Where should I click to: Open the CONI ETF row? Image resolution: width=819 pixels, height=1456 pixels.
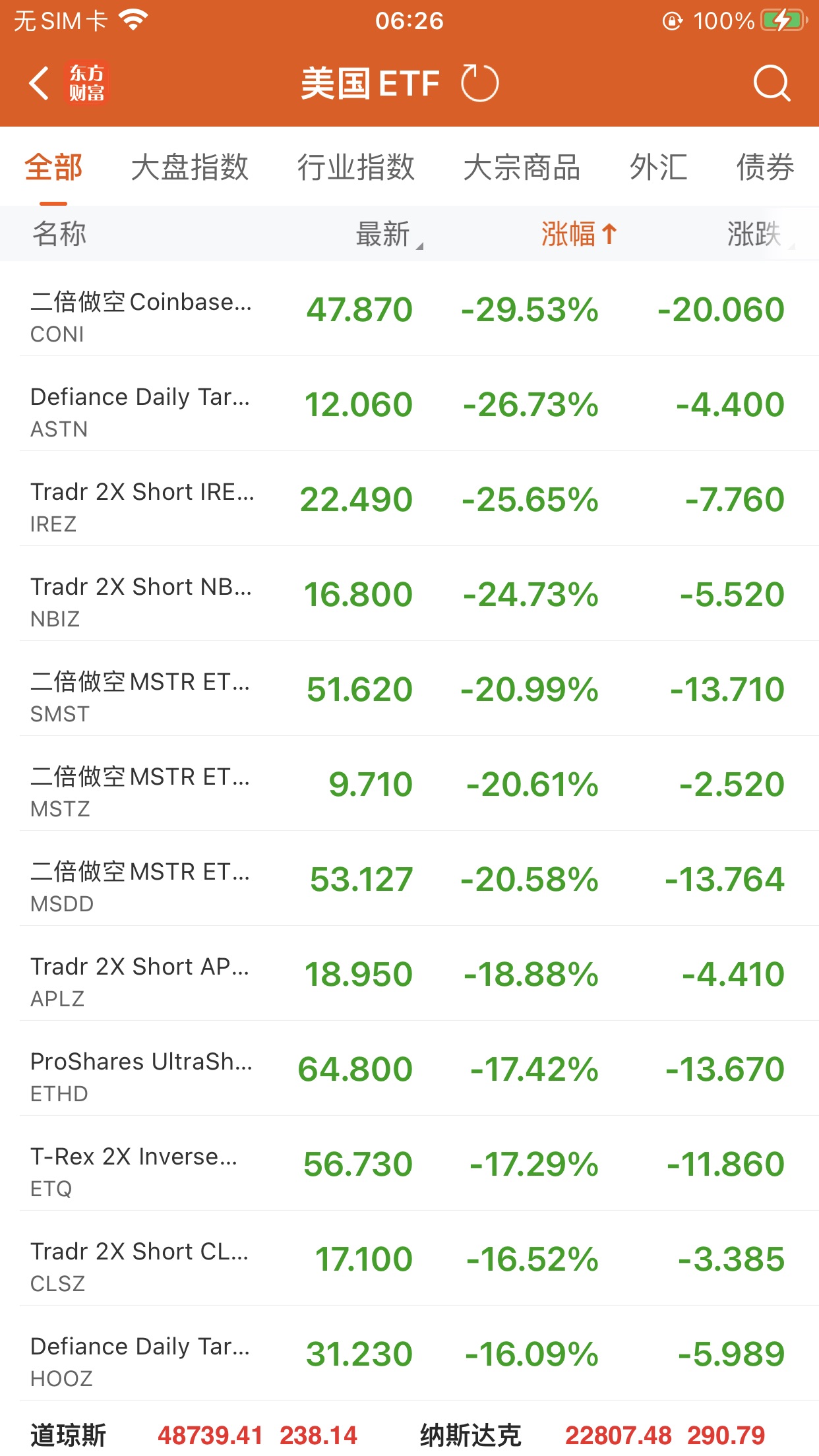coord(409,310)
